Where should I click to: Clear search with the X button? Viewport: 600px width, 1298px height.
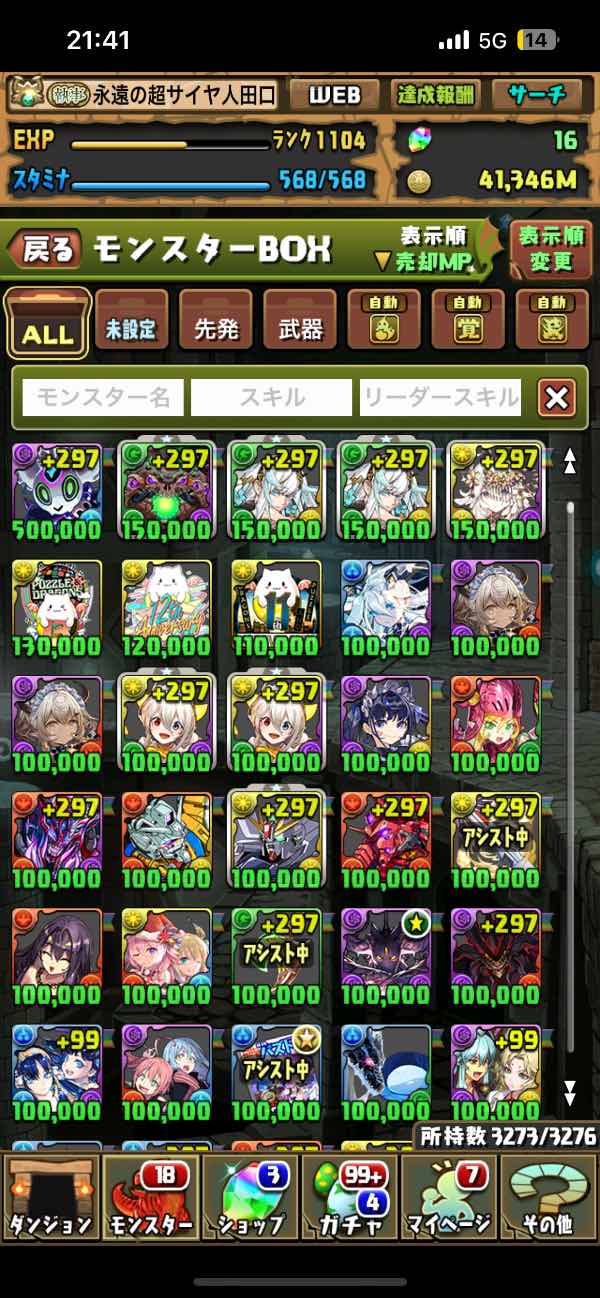tap(556, 398)
